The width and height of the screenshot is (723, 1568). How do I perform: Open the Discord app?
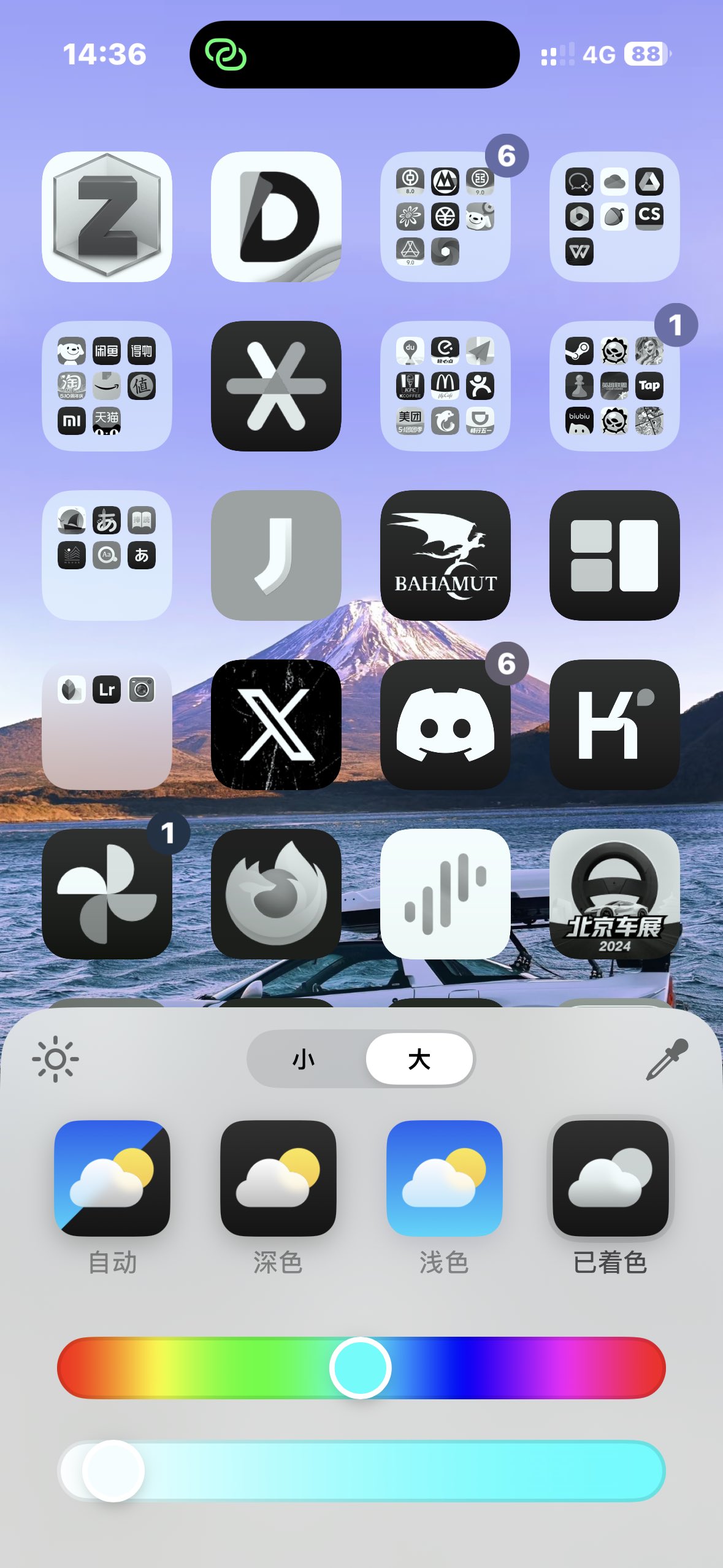coord(445,724)
